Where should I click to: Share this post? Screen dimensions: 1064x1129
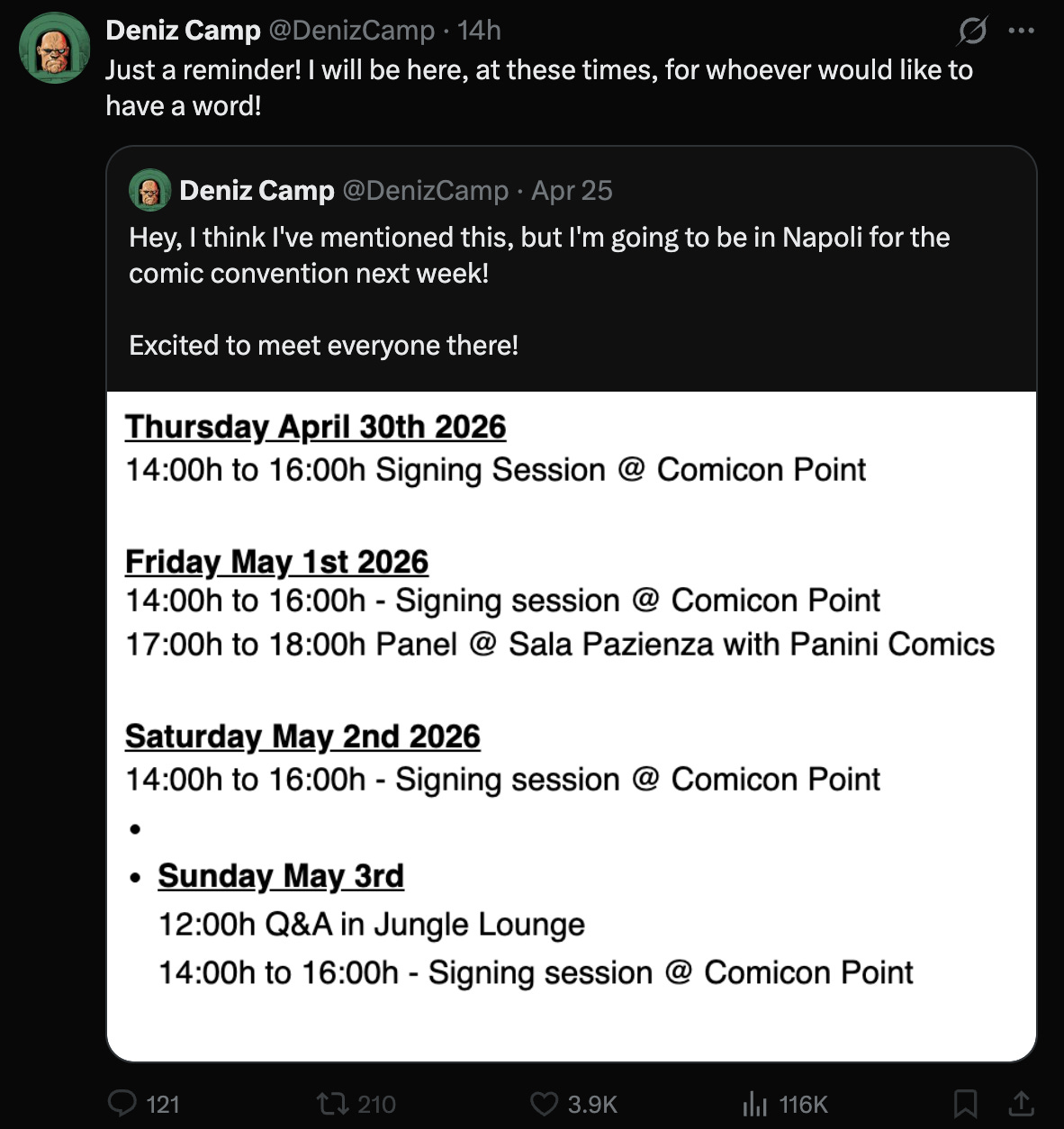click(x=1021, y=1104)
